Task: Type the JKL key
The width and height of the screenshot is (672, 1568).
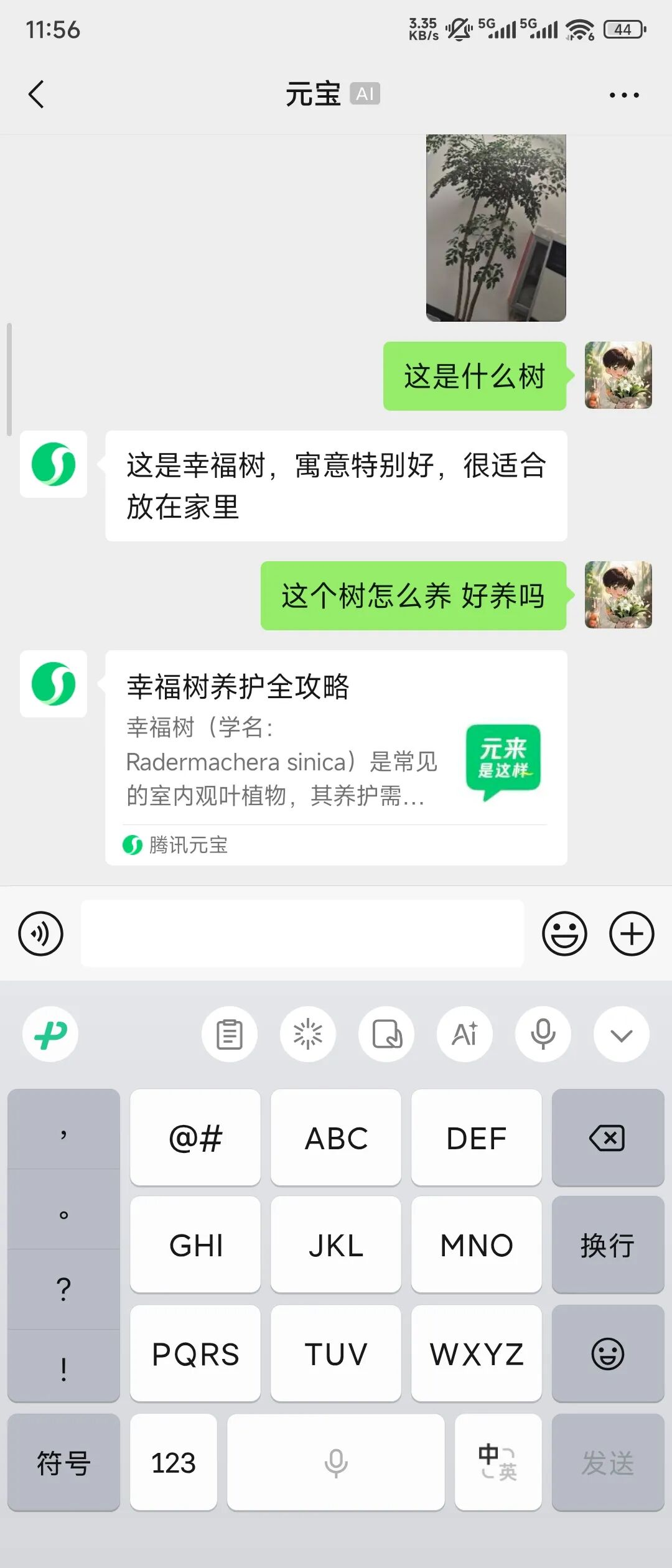Action: tap(336, 1245)
